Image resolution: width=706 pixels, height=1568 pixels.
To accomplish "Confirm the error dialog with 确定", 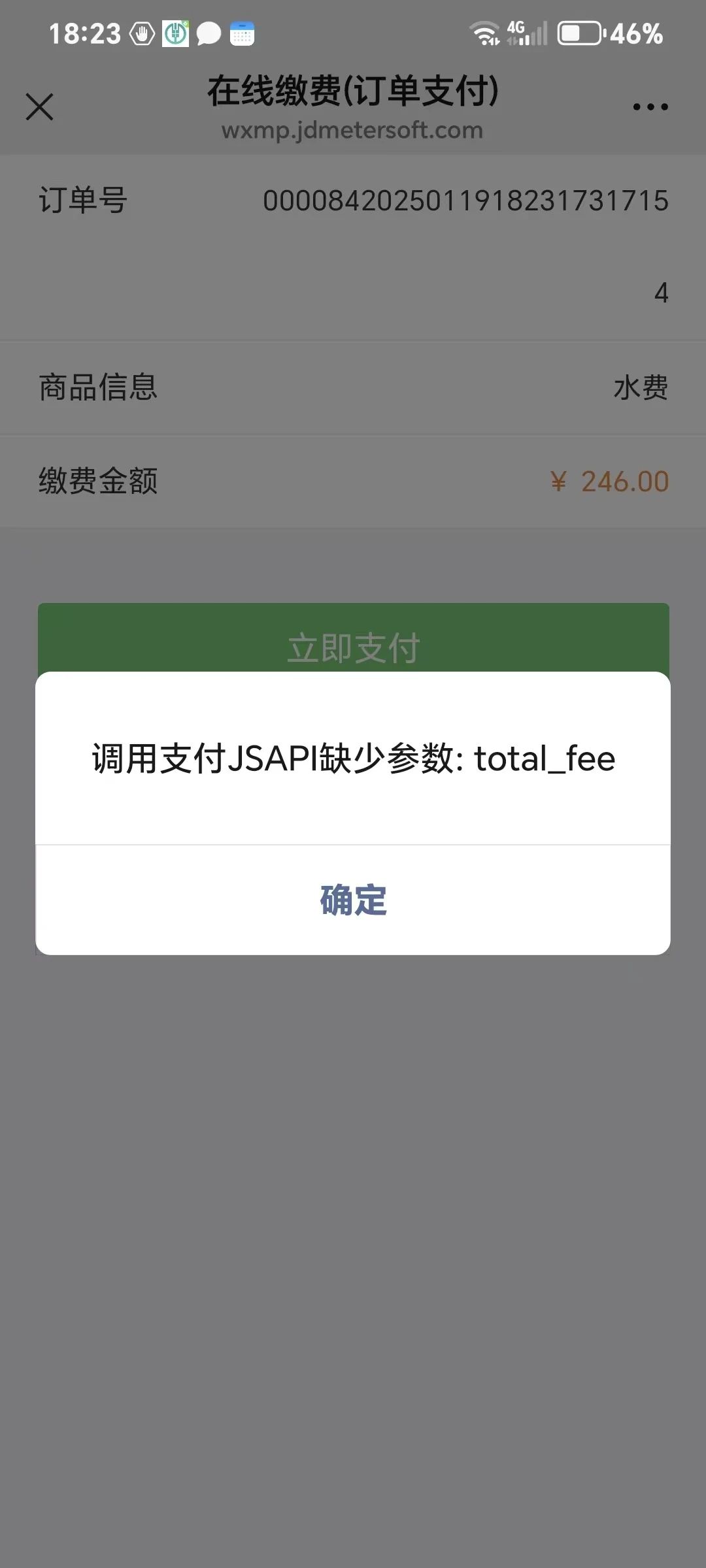I will click(x=353, y=900).
